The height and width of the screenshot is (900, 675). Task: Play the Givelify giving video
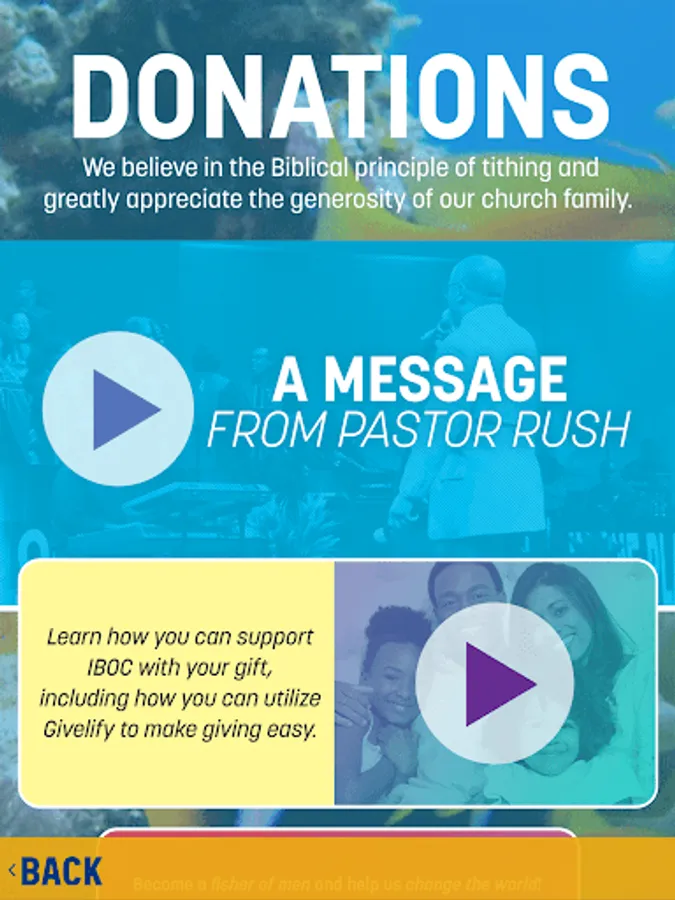[x=494, y=684]
